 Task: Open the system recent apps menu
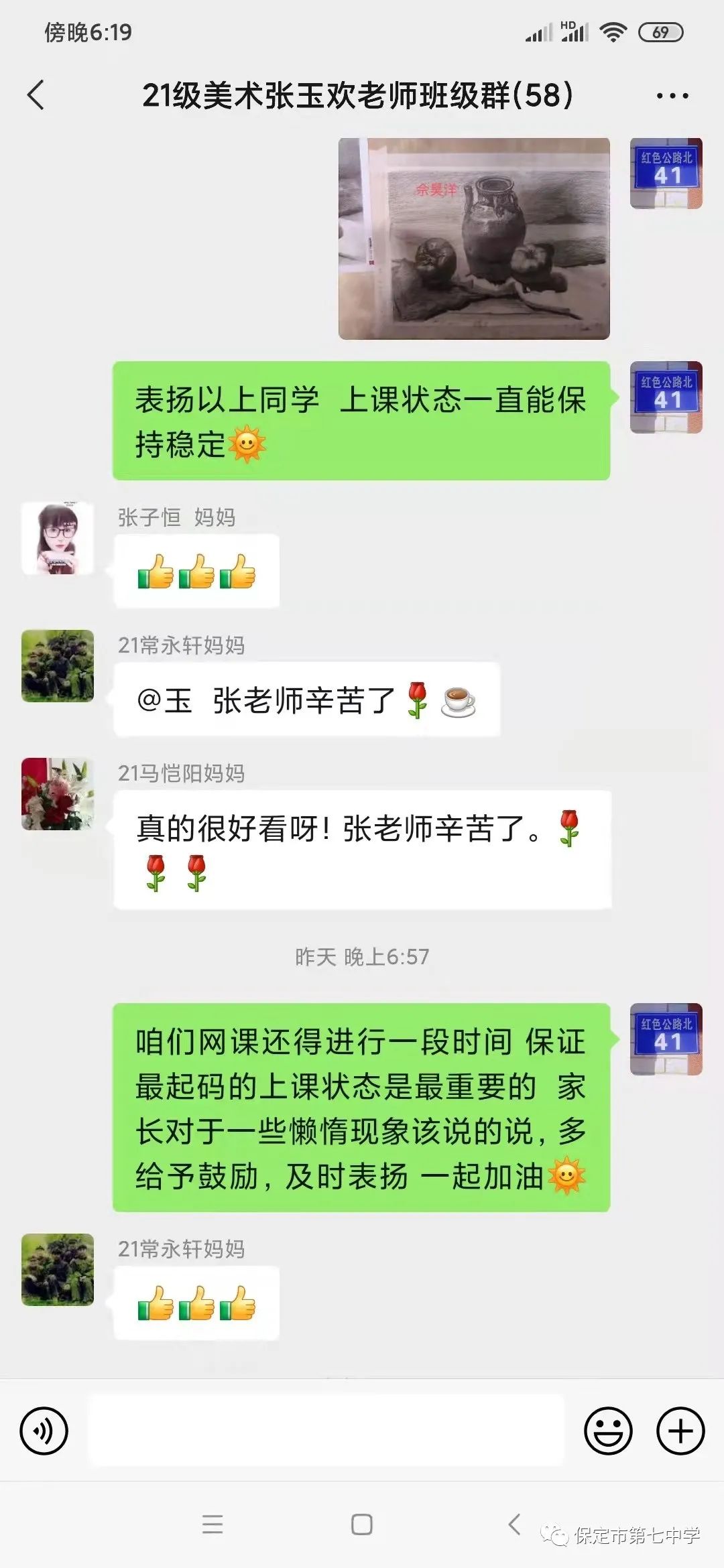click(x=213, y=1524)
